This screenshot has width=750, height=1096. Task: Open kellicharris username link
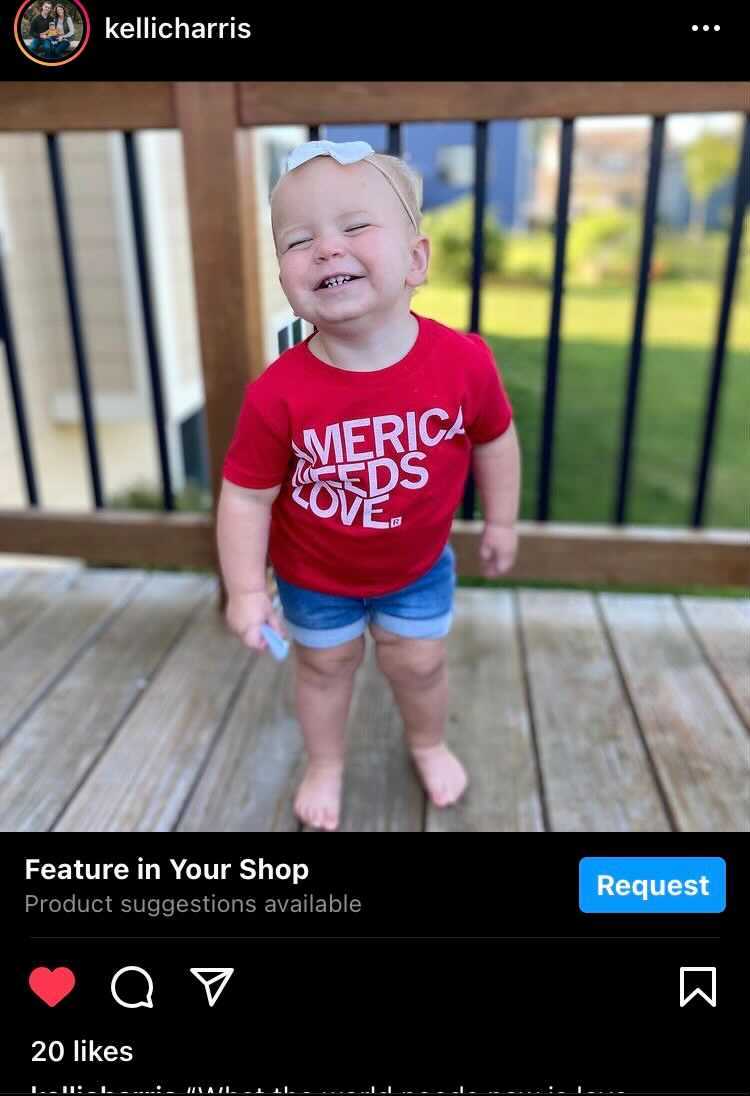point(177,29)
